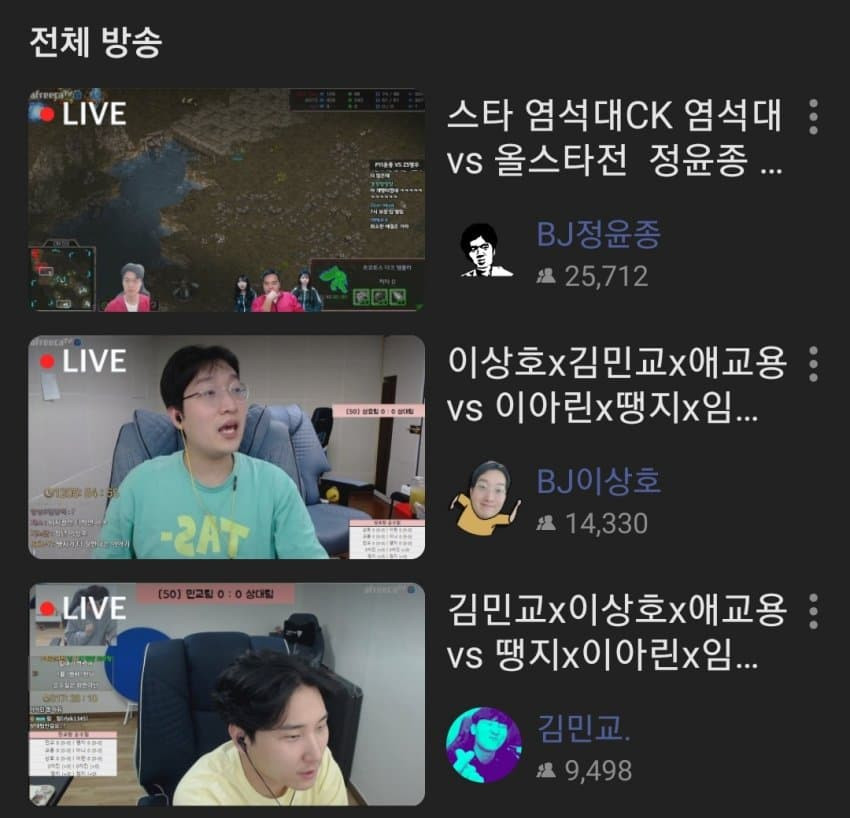
Task: Open the overflow menu for the 스타 염석대CK broadcast
Action: tap(813, 117)
